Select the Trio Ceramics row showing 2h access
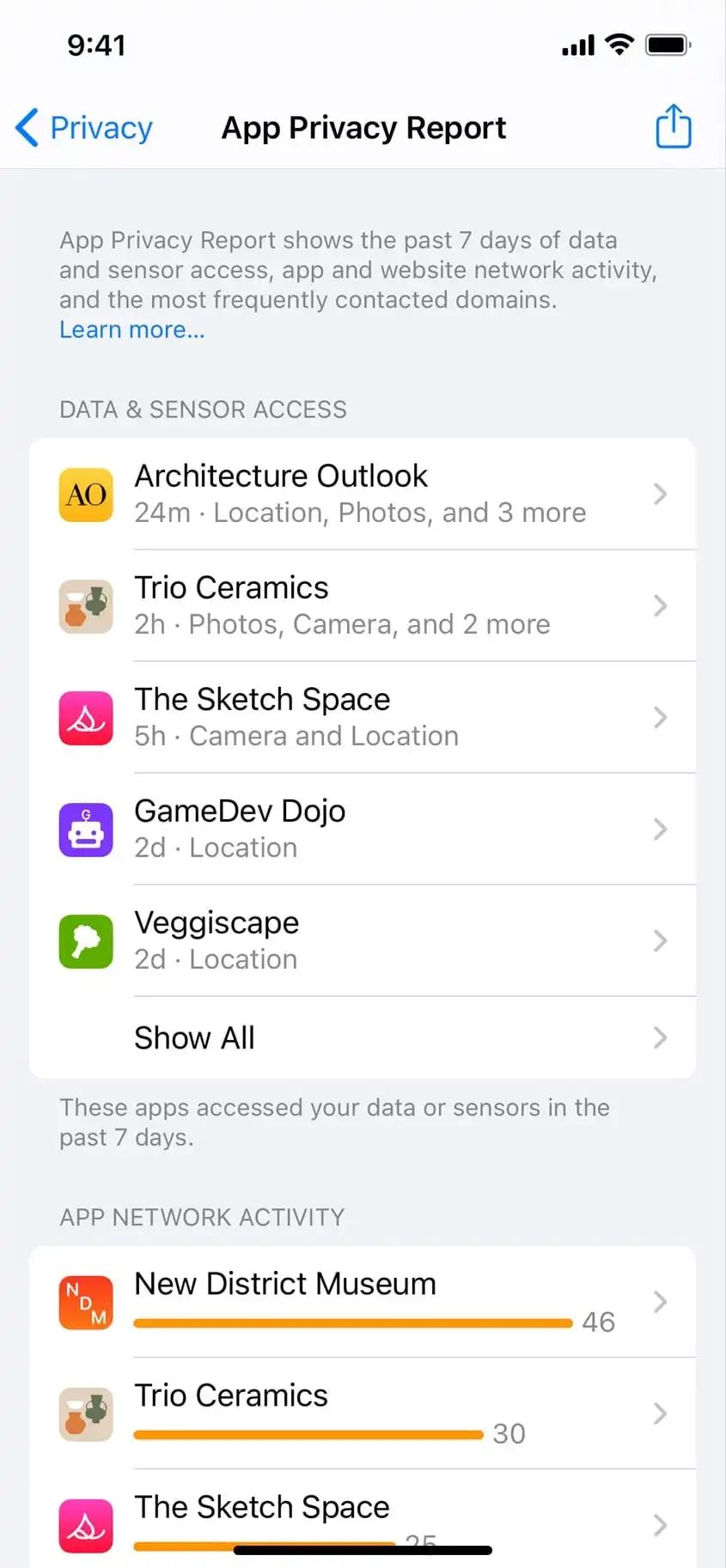The height and width of the screenshot is (1568, 726). click(x=361, y=606)
